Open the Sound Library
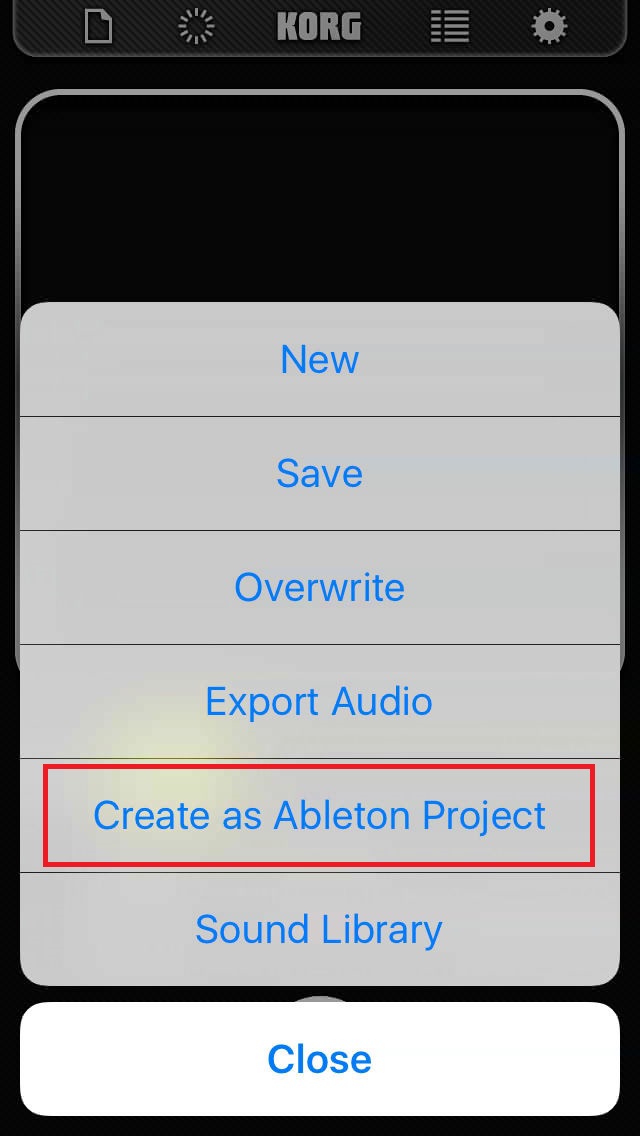This screenshot has height=1136, width=640. (320, 929)
